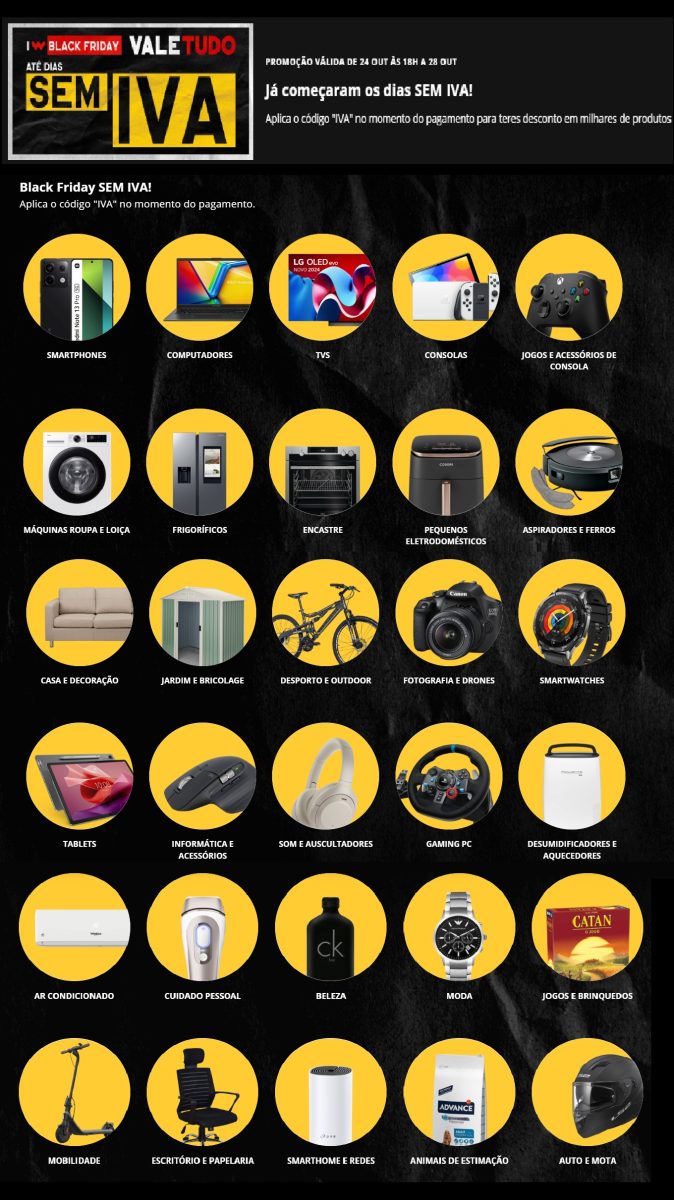Open the Frigoríficos category
Image resolution: width=674 pixels, height=1200 pixels.
click(x=200, y=462)
